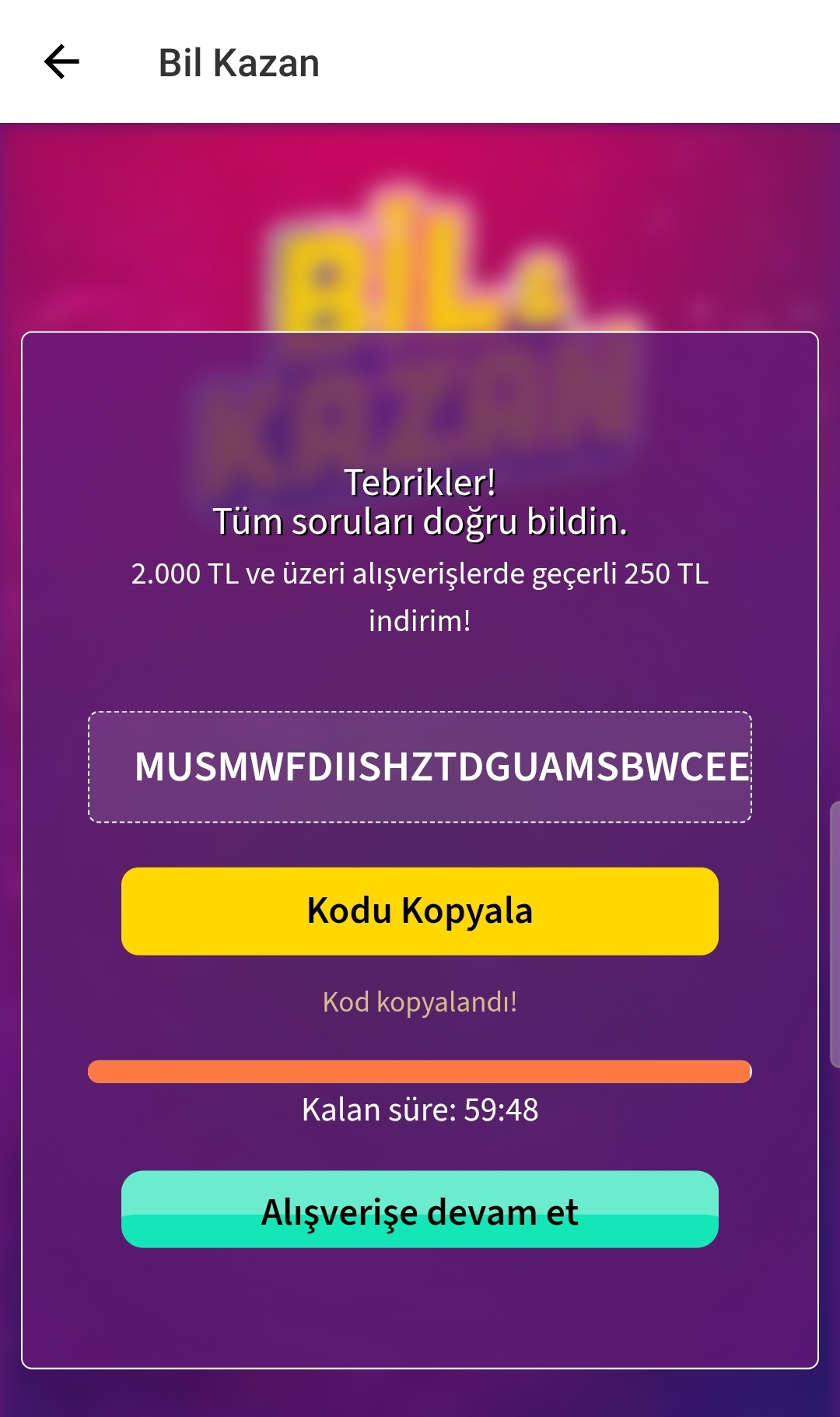This screenshot has width=840, height=1417.
Task: Tap the Kodu Kopyala button
Action: (x=420, y=910)
